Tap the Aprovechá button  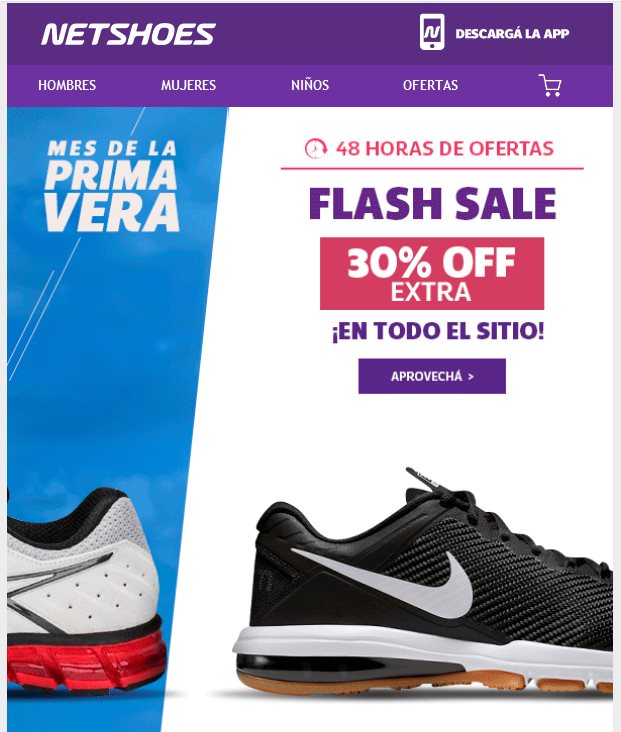(432, 376)
